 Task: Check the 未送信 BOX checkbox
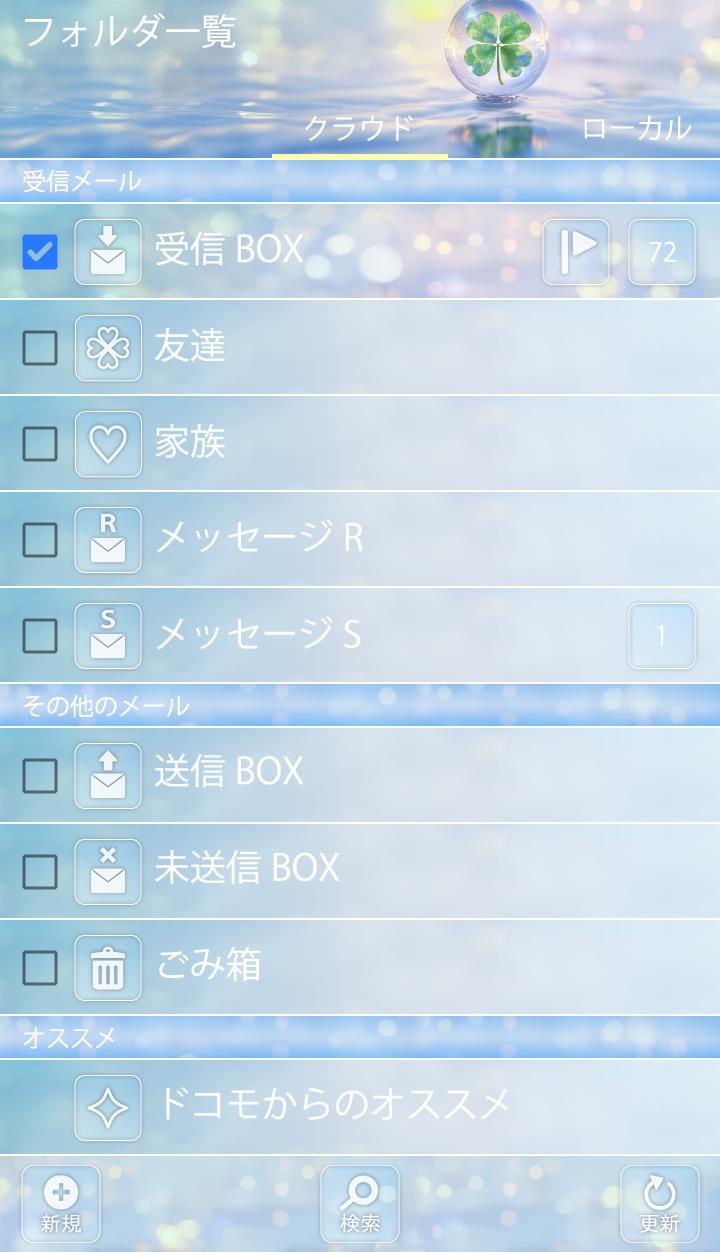point(40,872)
